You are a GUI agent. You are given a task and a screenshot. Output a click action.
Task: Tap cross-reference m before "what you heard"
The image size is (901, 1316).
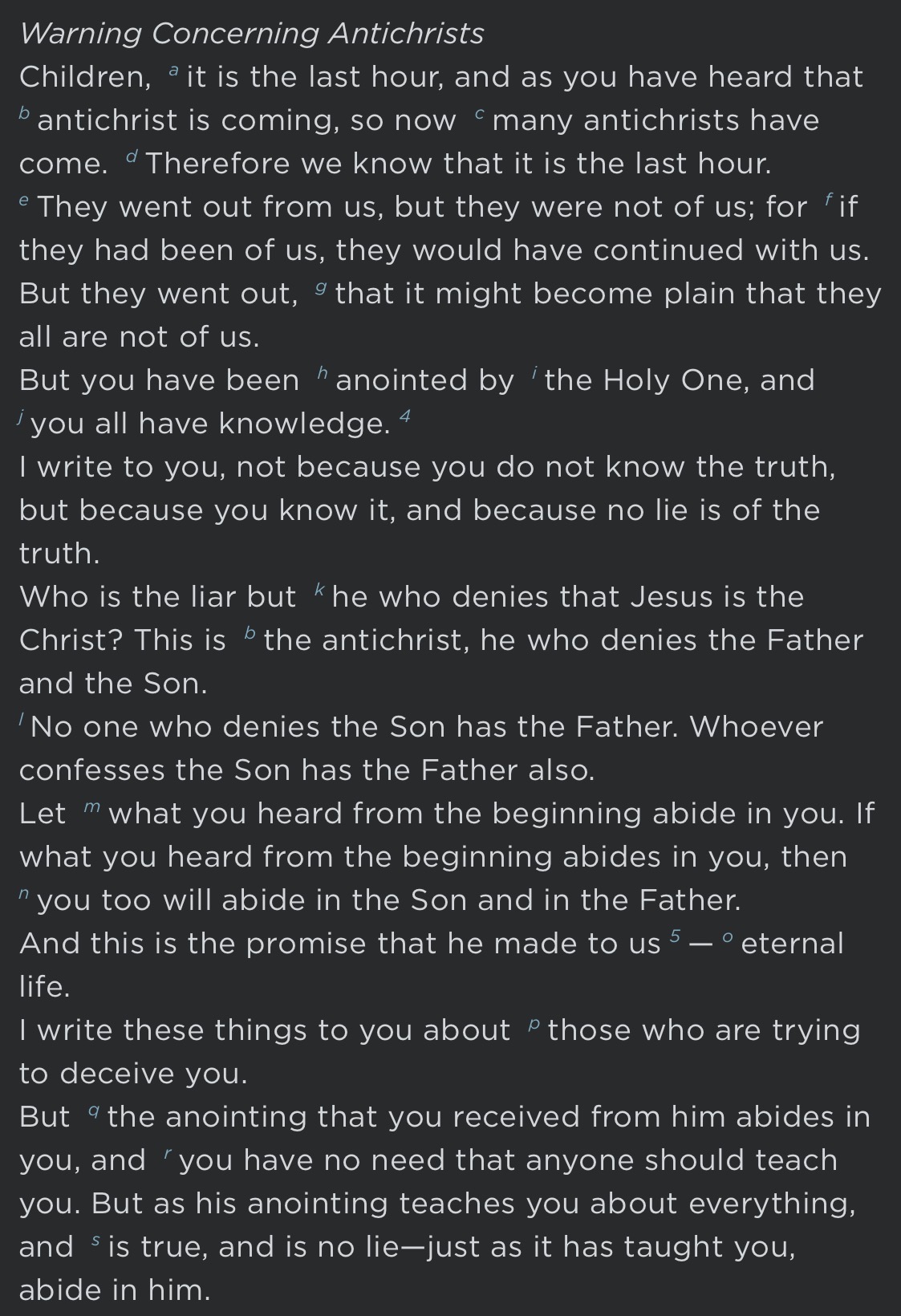coord(91,807)
